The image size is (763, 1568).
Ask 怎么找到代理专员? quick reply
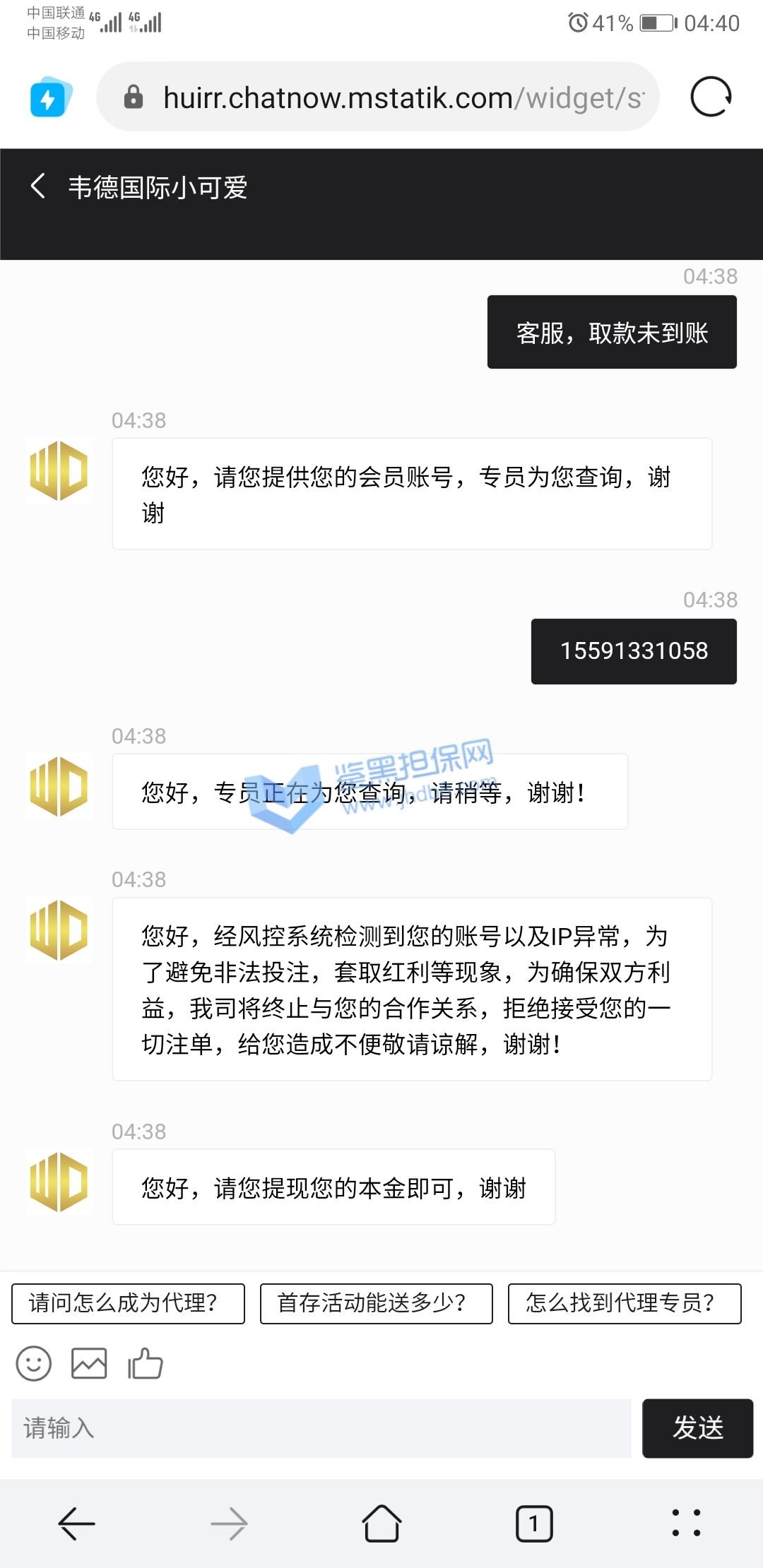(625, 1303)
